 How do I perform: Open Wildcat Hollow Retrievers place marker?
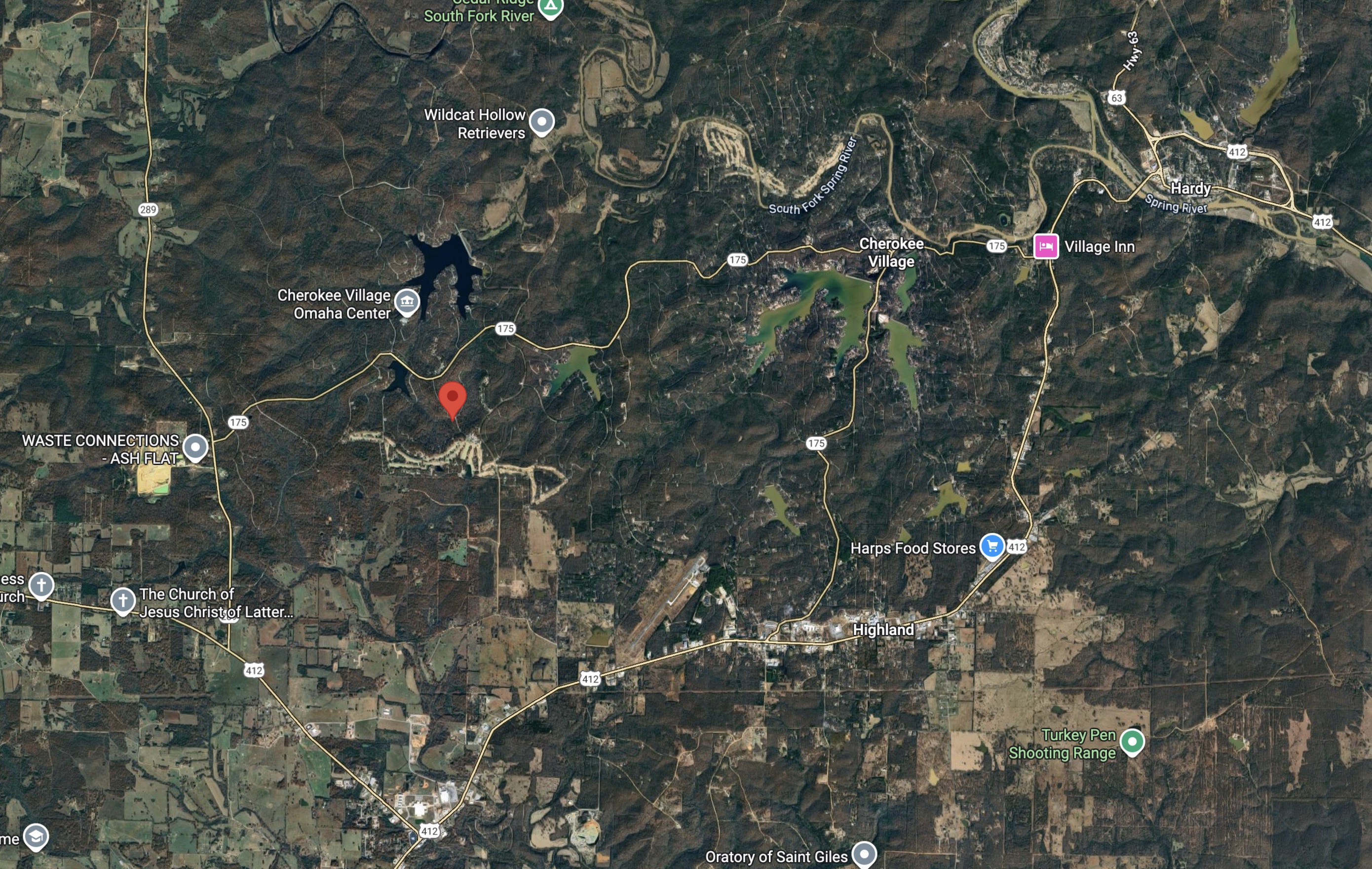[541, 121]
